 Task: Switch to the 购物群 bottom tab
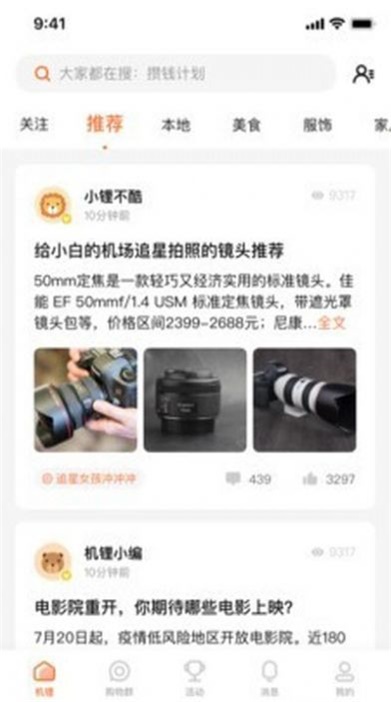pos(119,679)
